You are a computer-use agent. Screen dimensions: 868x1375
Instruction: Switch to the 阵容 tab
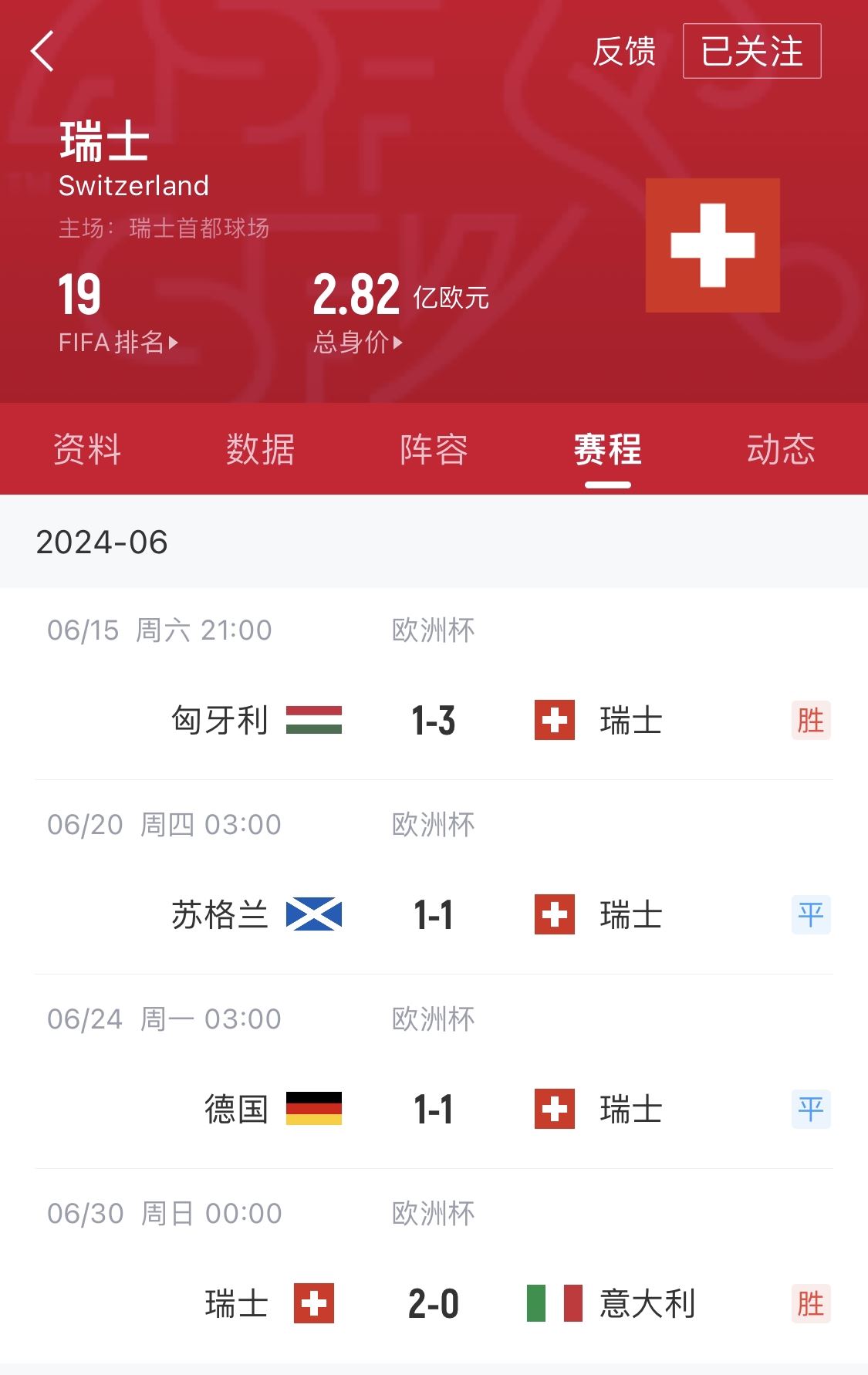tap(434, 449)
